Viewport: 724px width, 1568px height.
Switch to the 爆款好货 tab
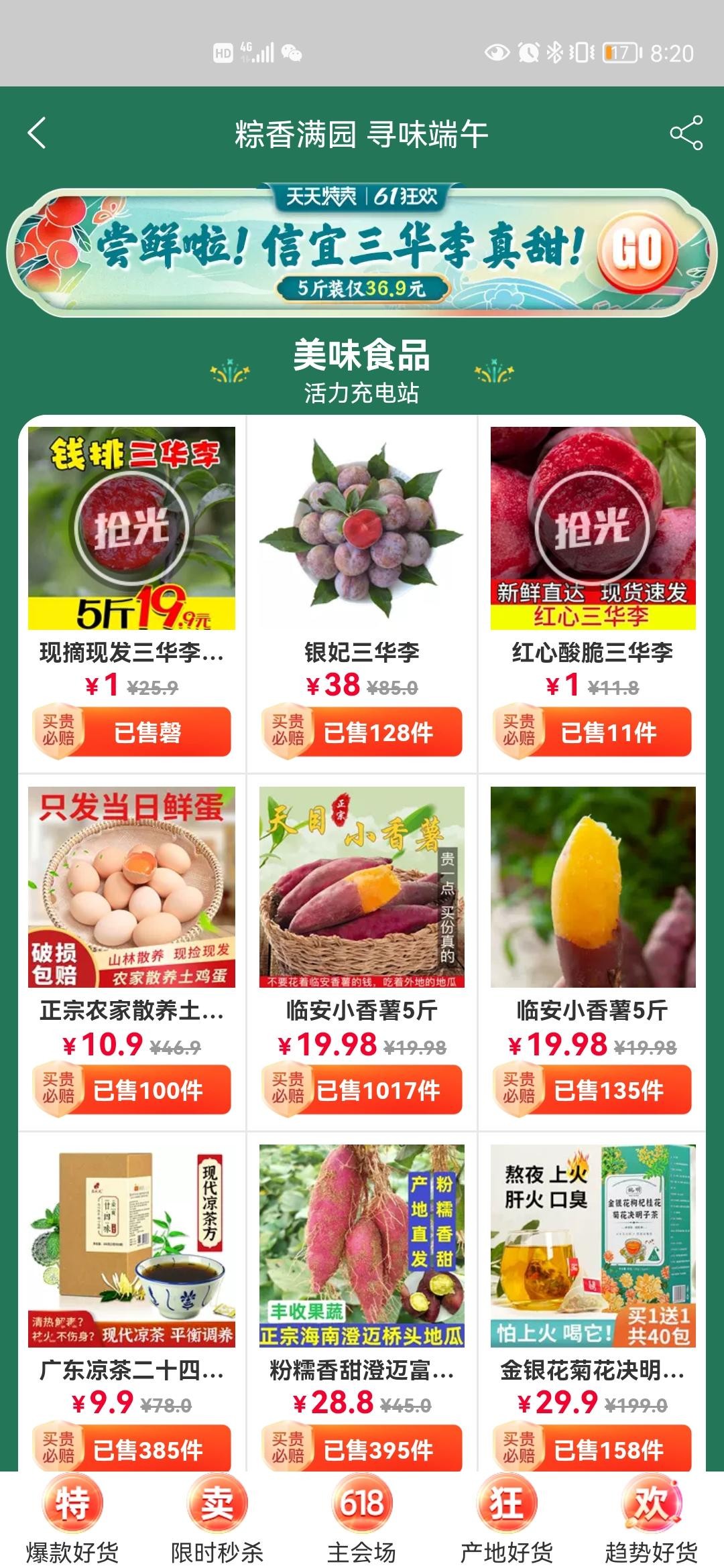tap(72, 1521)
